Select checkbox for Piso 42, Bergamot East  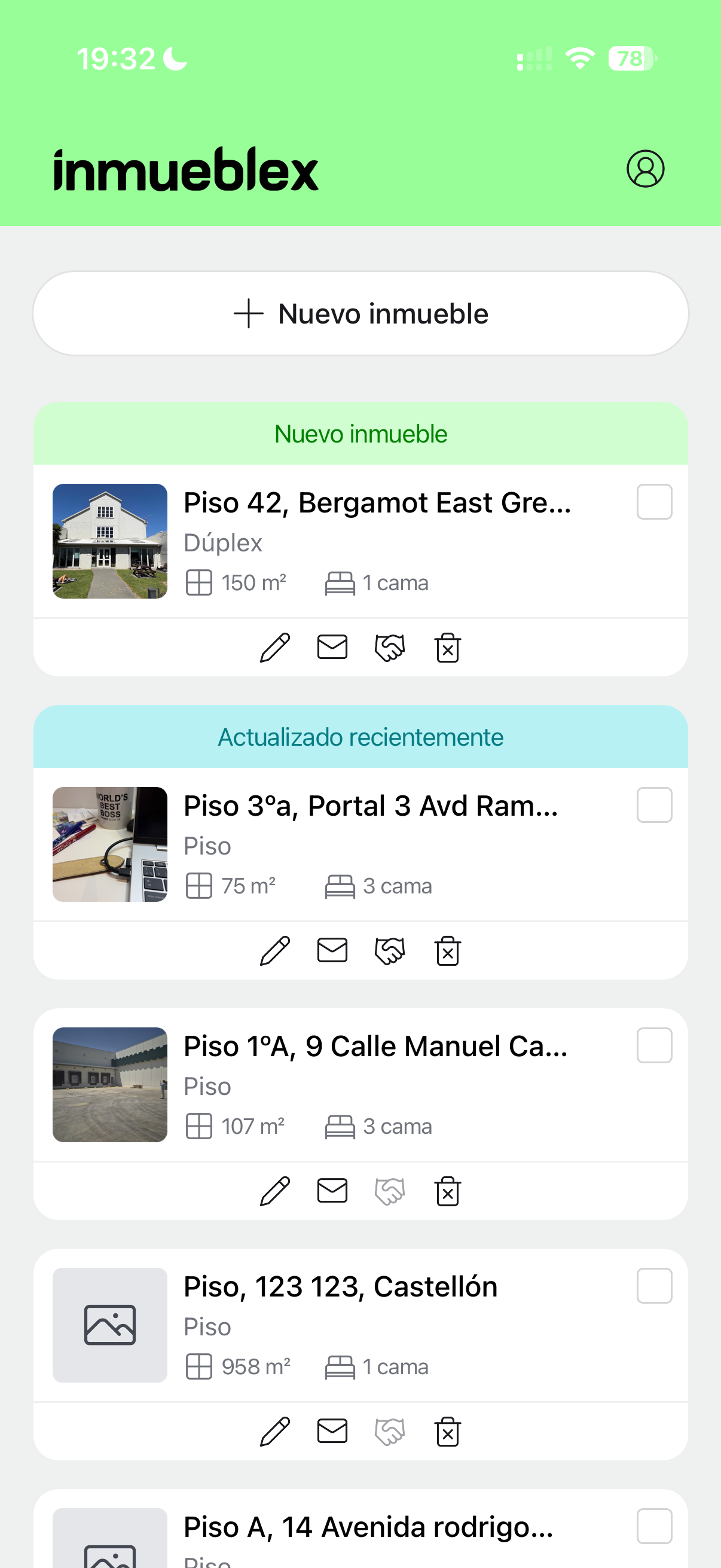(654, 502)
